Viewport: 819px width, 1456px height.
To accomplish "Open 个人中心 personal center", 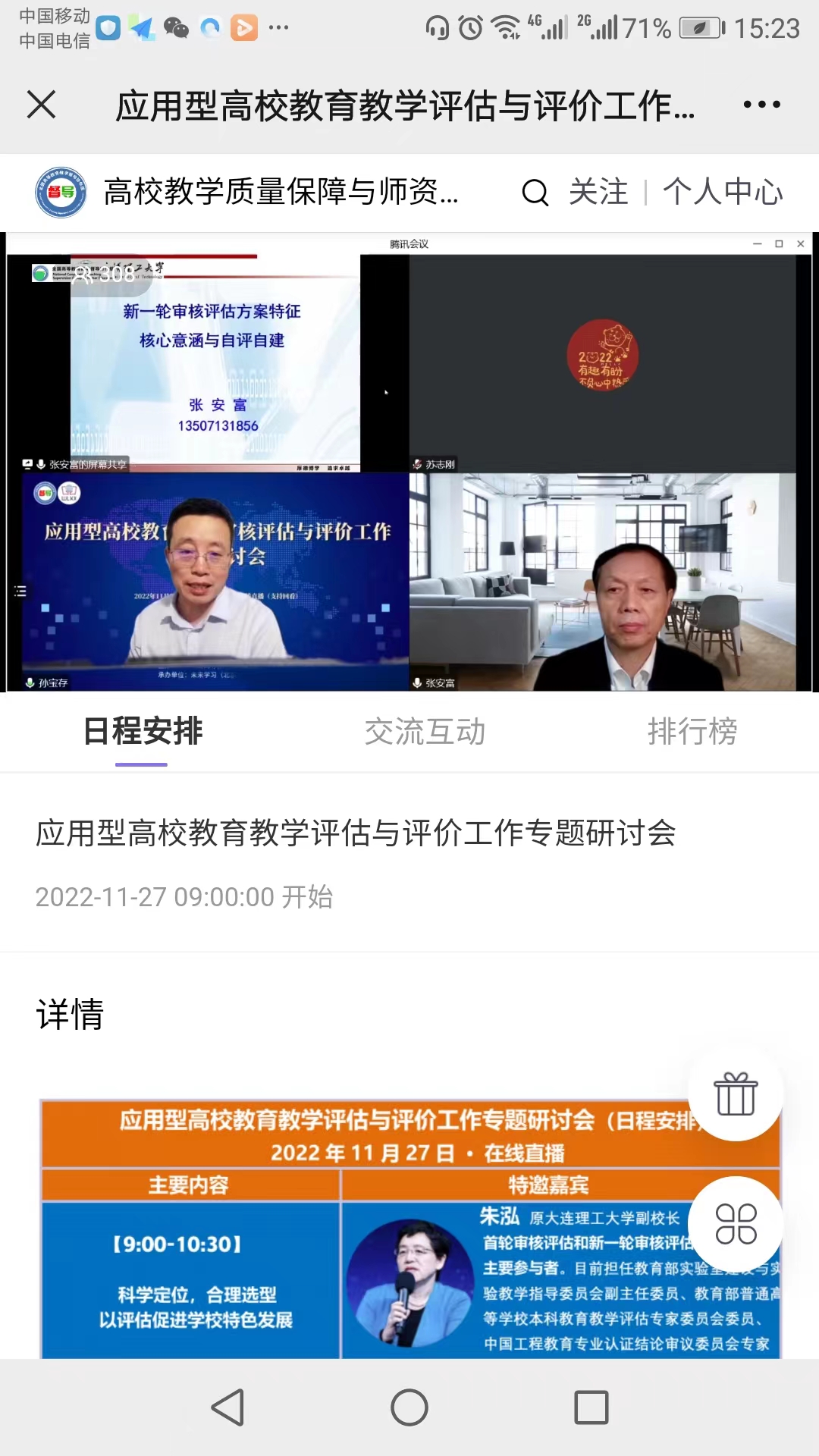I will [x=723, y=193].
